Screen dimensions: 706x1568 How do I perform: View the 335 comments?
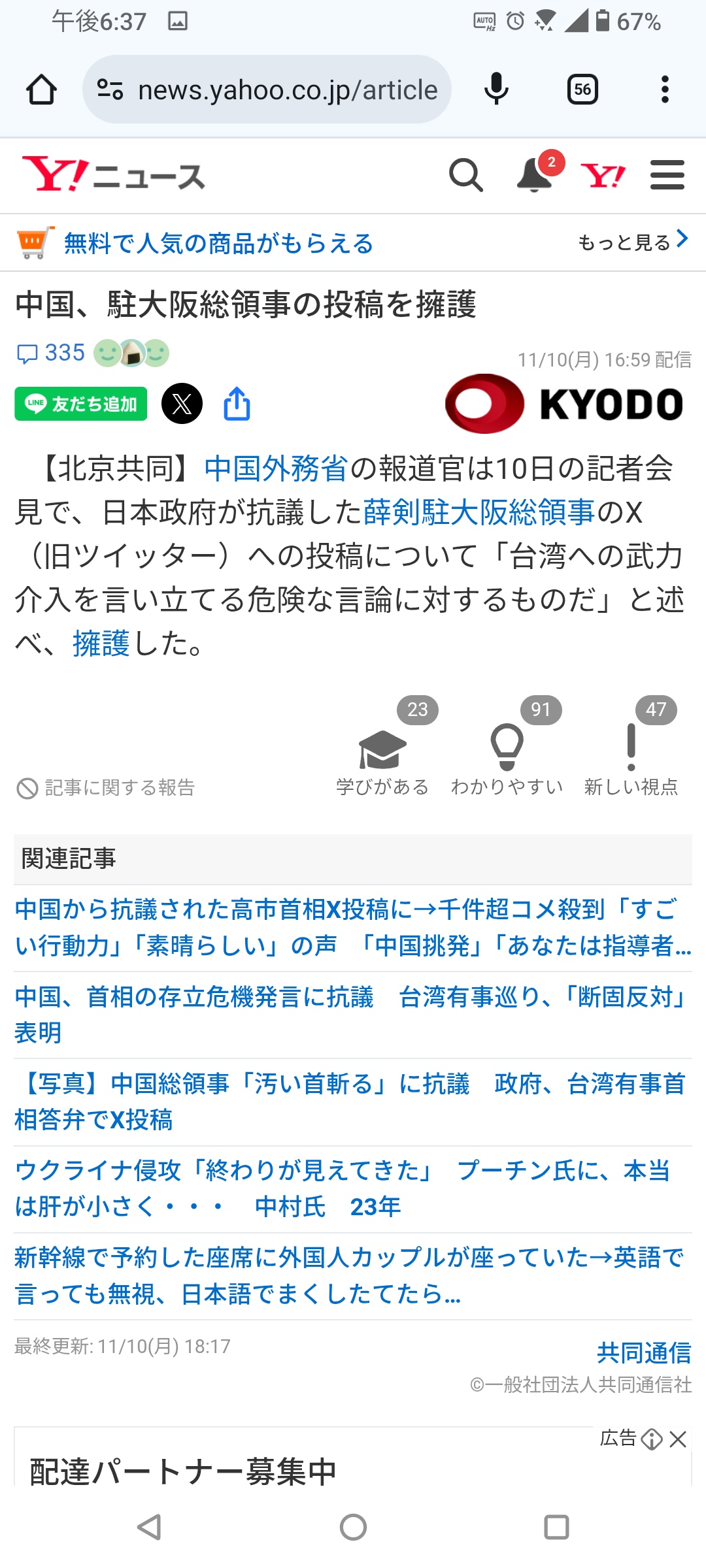pyautogui.click(x=51, y=353)
